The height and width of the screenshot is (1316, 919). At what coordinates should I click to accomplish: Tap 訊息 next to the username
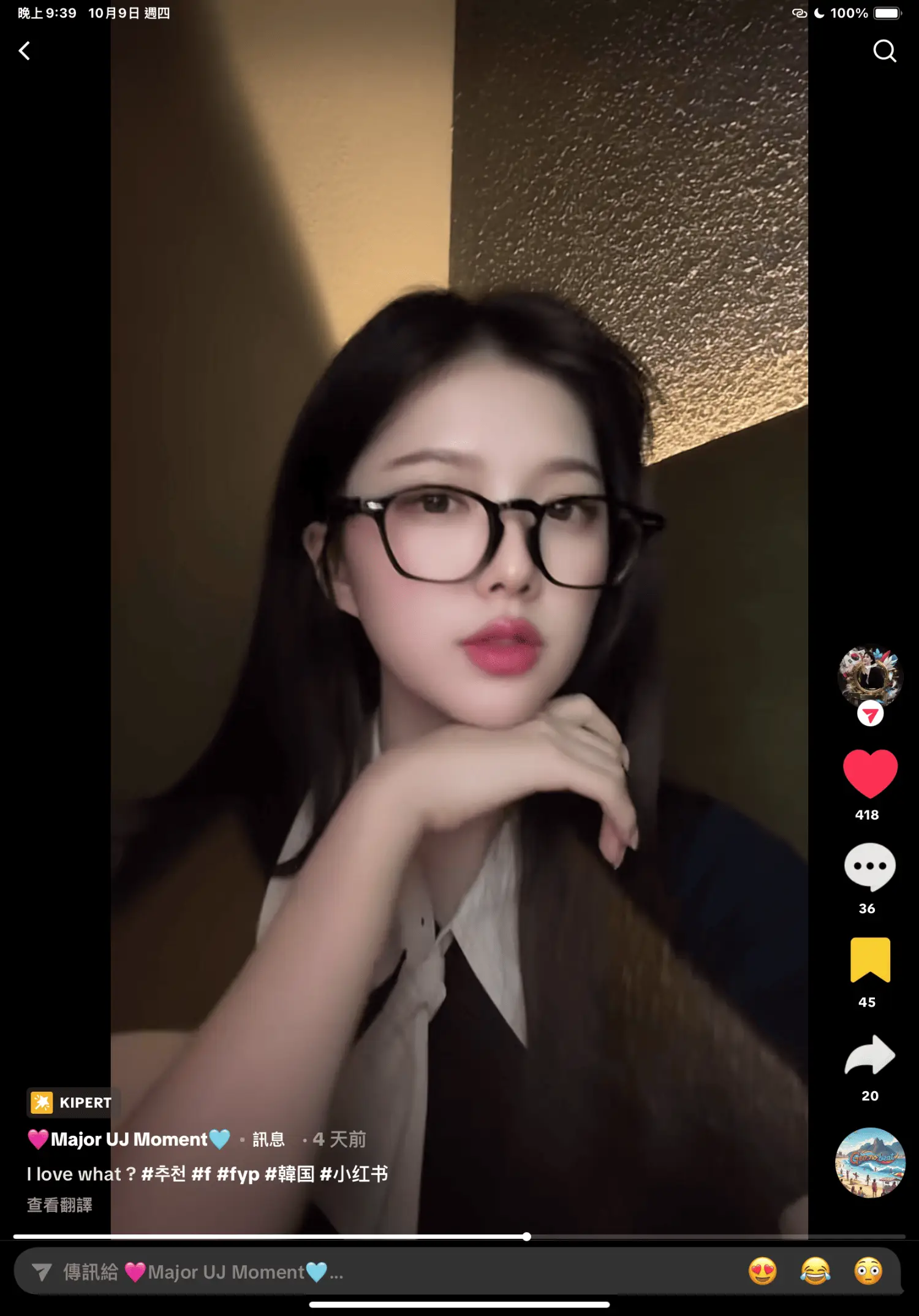click(x=268, y=1139)
